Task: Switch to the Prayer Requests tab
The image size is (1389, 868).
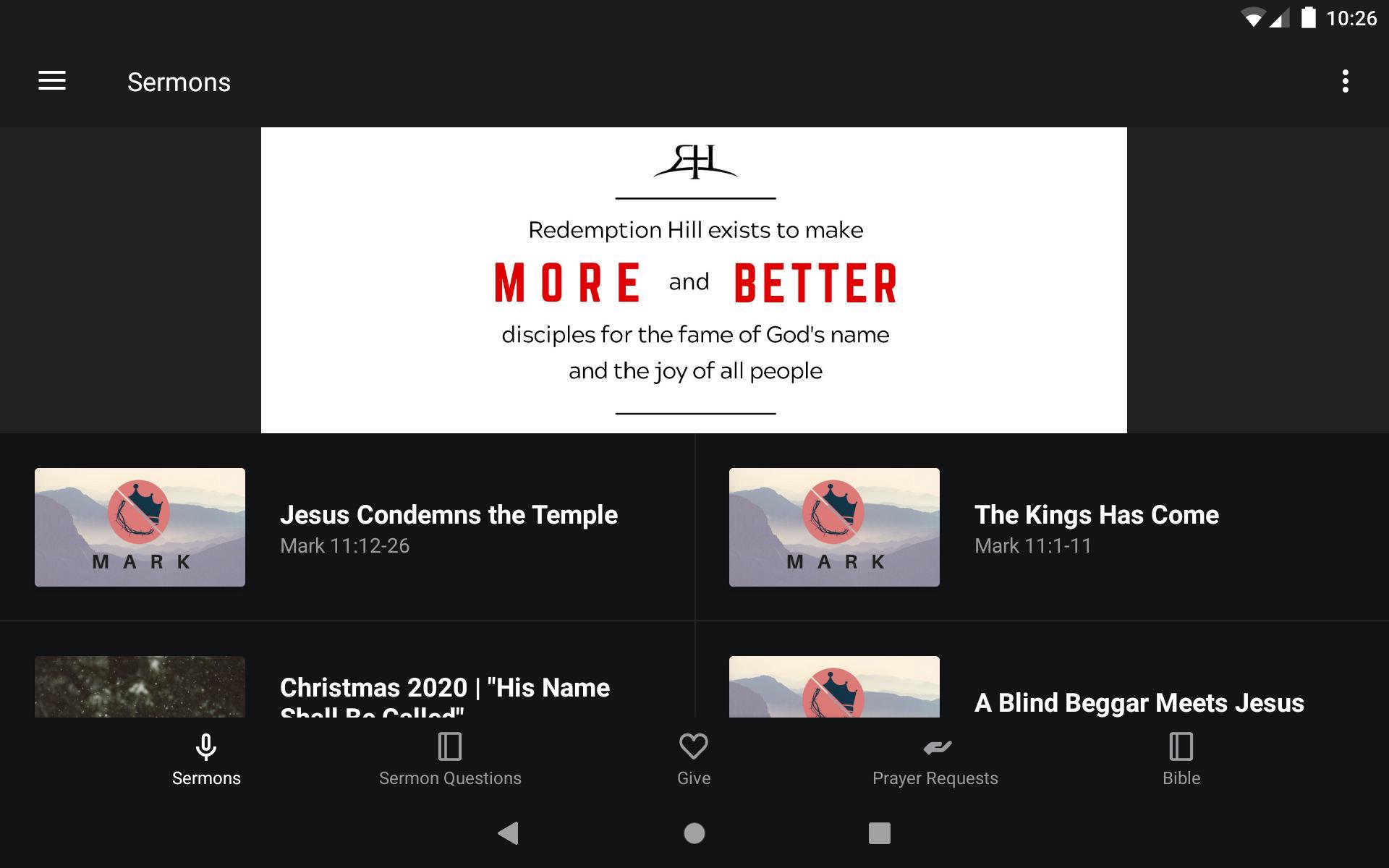Action: point(935,759)
